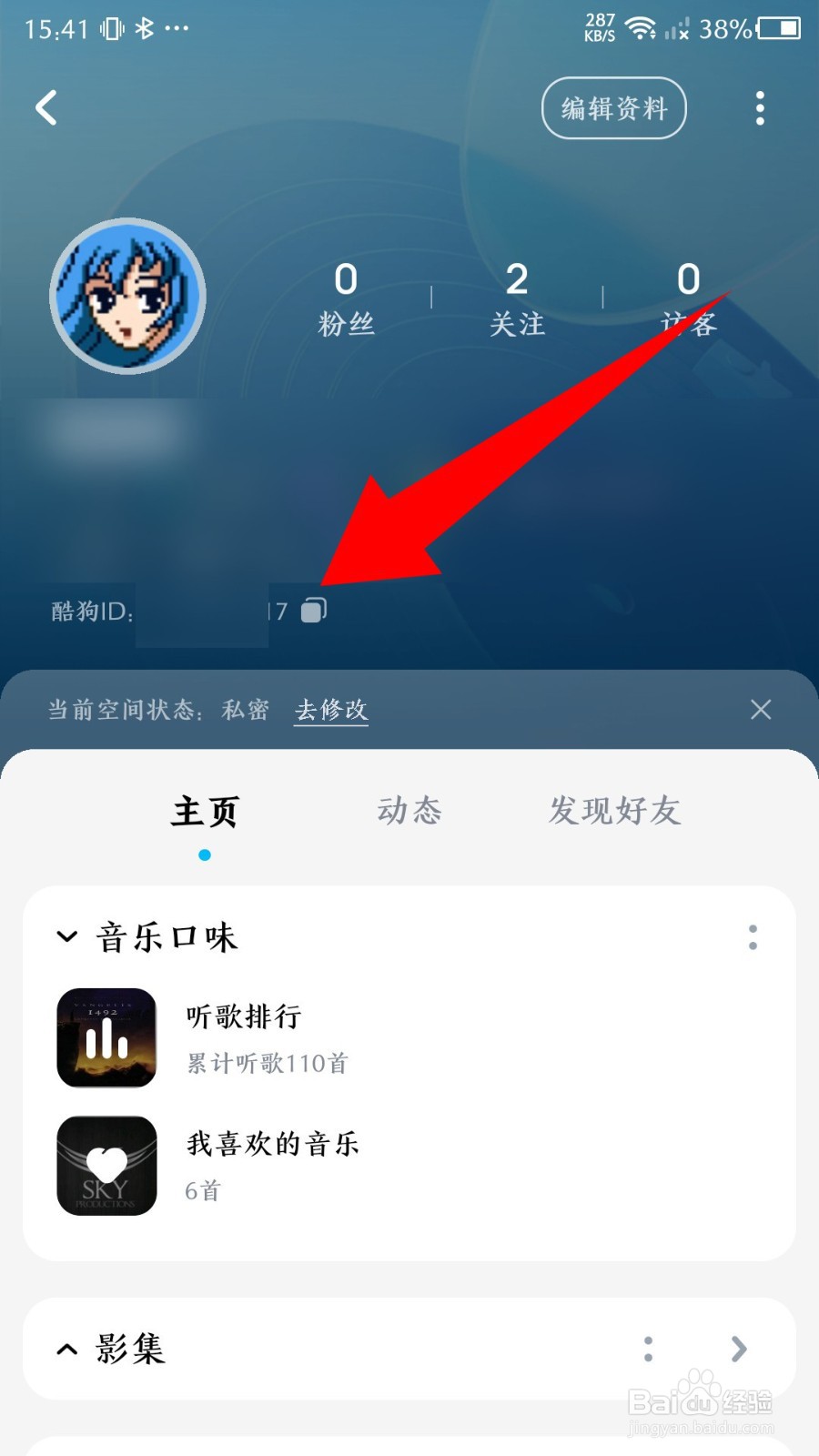Tap the Bluetooth icon in status bar
This screenshot has width=819, height=1456.
[146, 28]
